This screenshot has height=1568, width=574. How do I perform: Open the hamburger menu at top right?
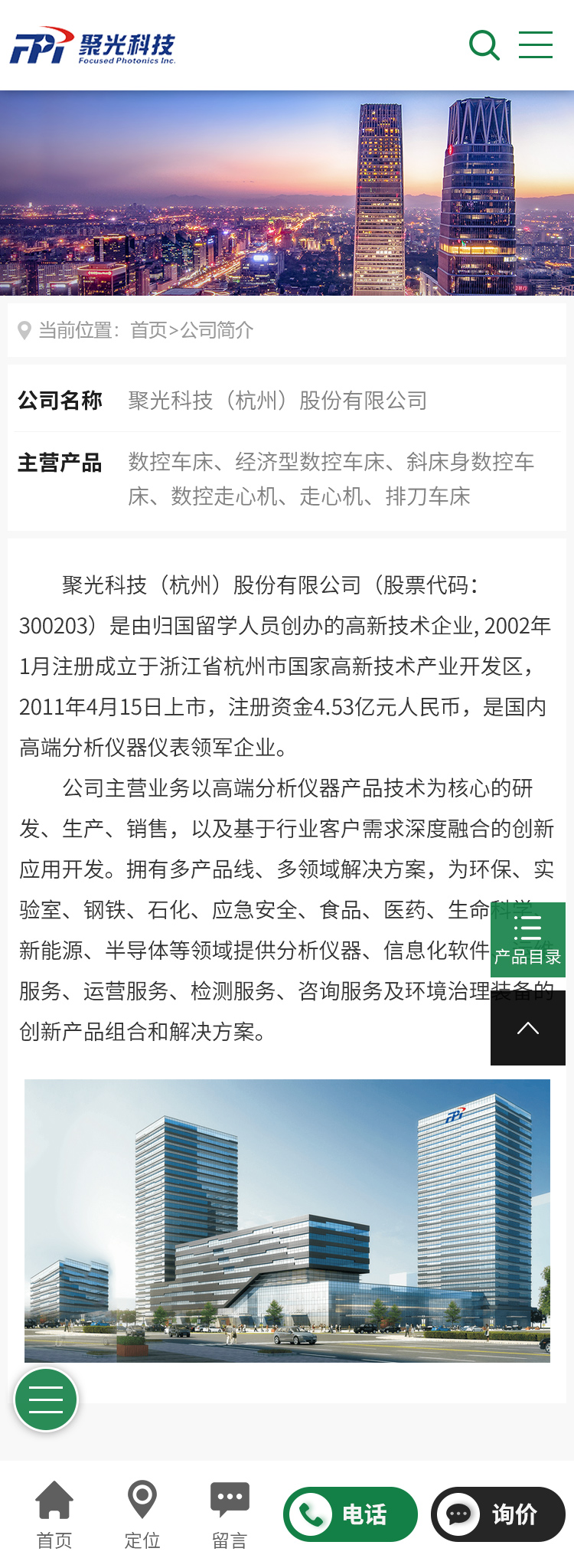pos(535,45)
